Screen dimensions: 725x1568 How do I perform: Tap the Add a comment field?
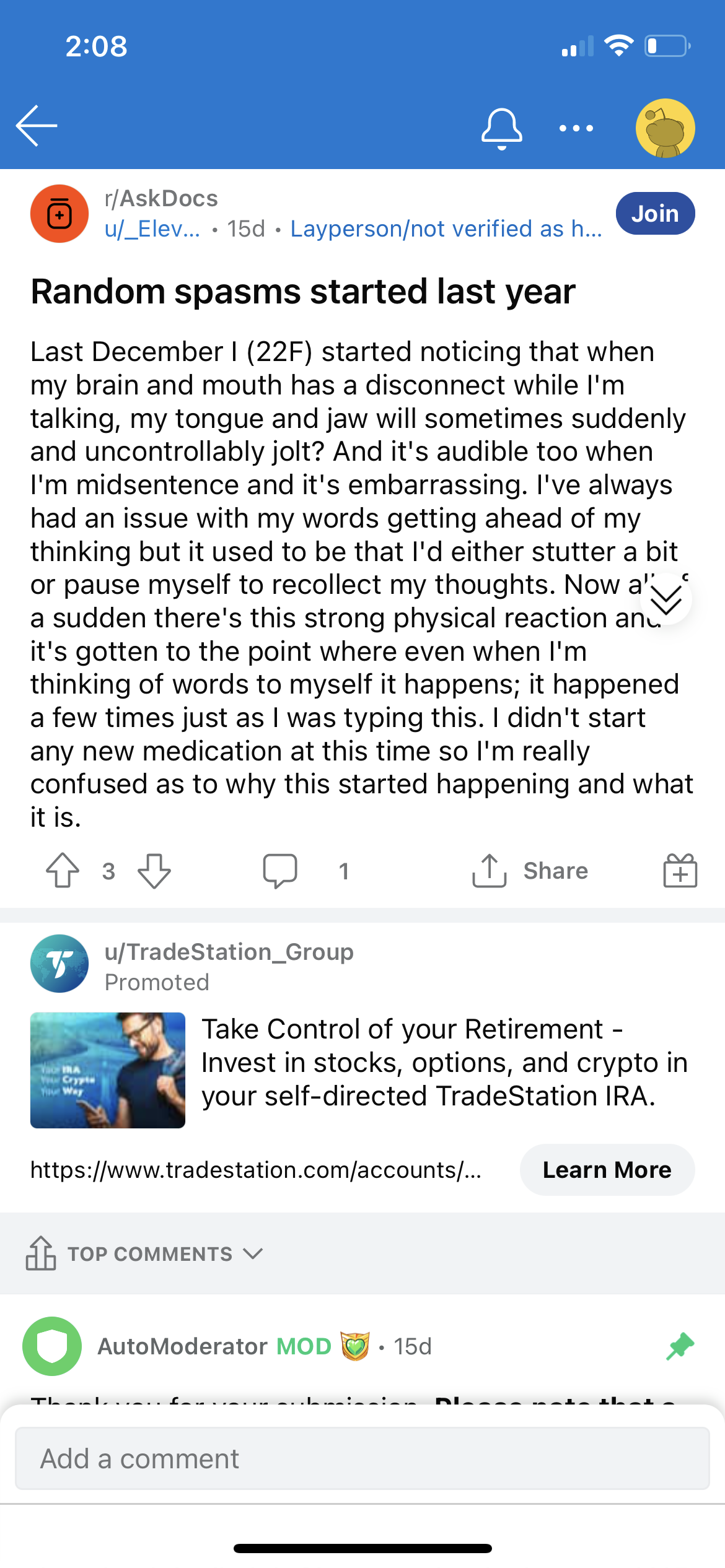(362, 1458)
